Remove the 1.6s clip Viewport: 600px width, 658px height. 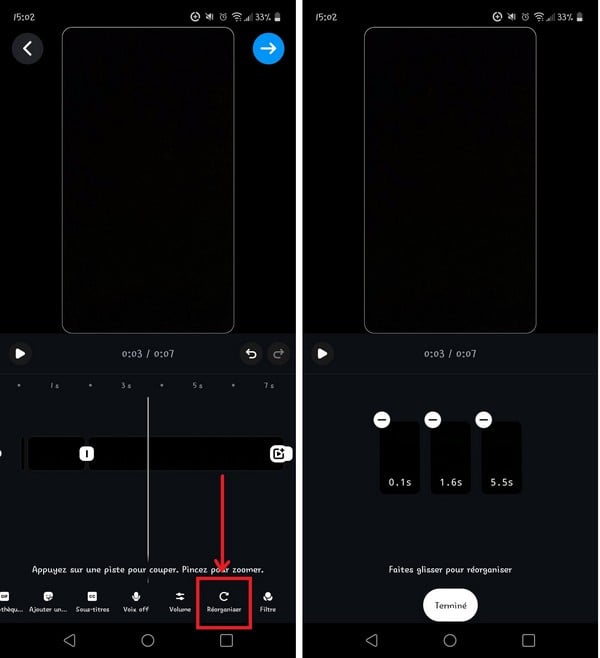pos(433,420)
